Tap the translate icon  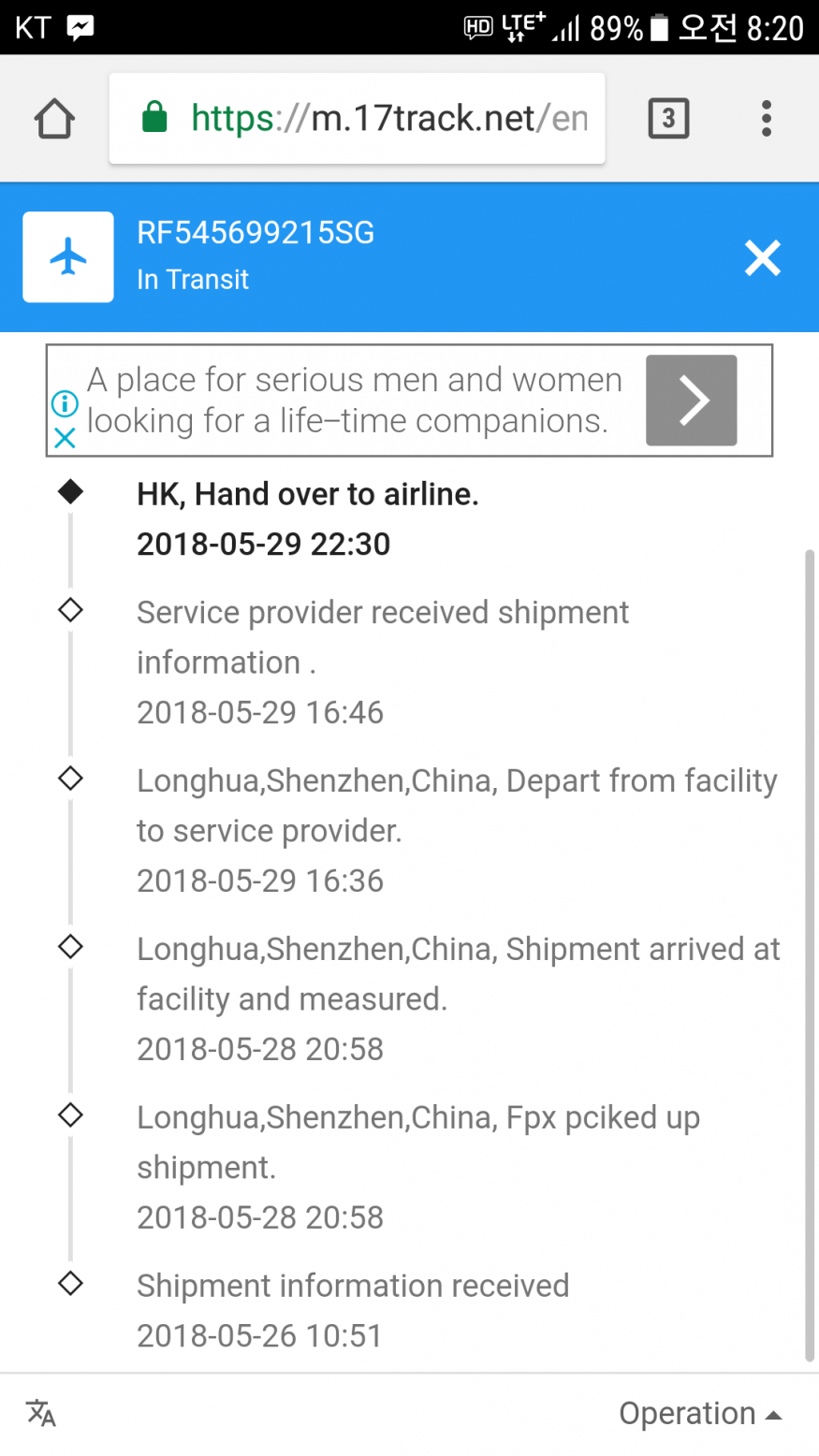click(x=41, y=1413)
